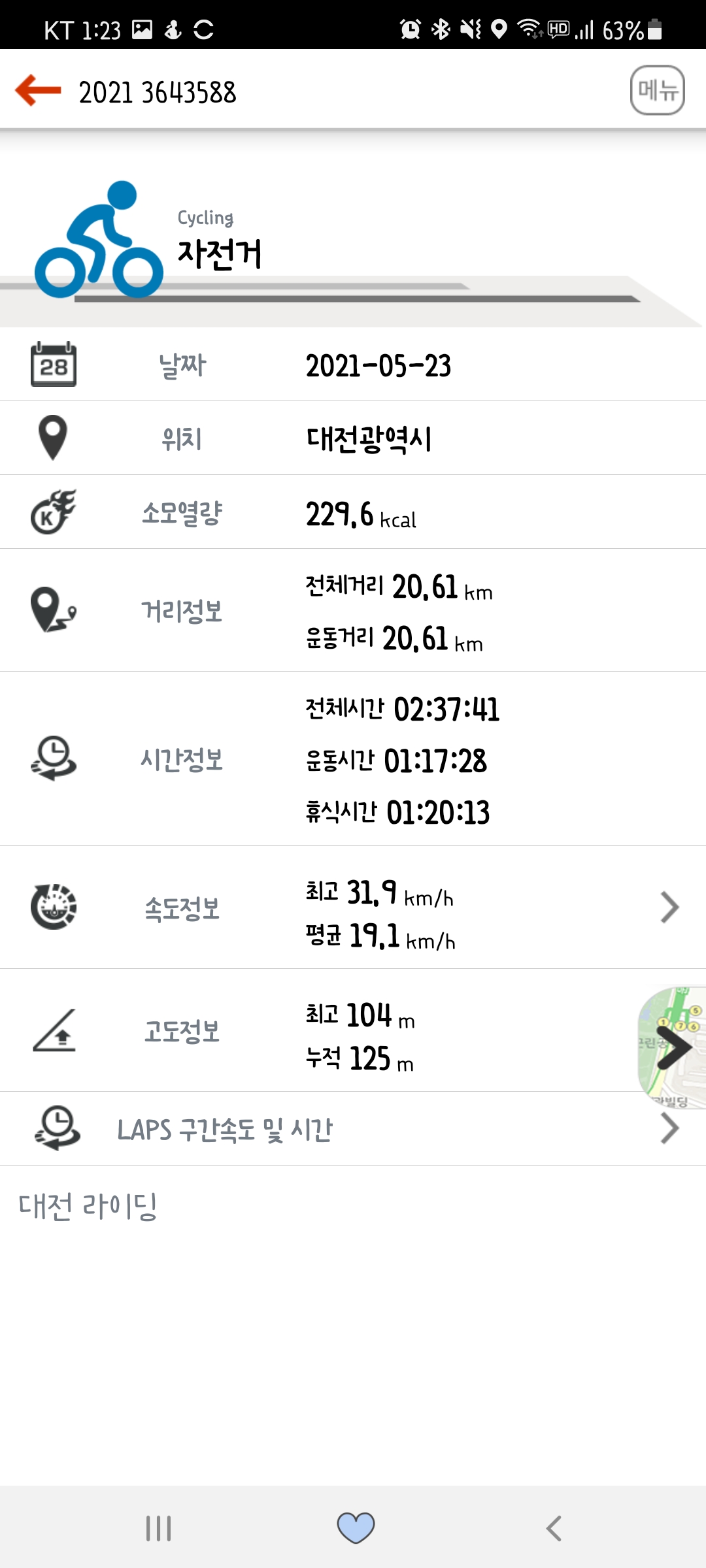
Task: Open the 메뉴 menu button
Action: (657, 90)
